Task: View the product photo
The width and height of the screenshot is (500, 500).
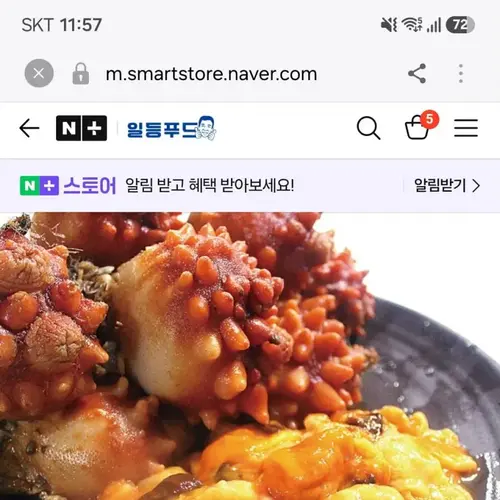Action: 250,356
